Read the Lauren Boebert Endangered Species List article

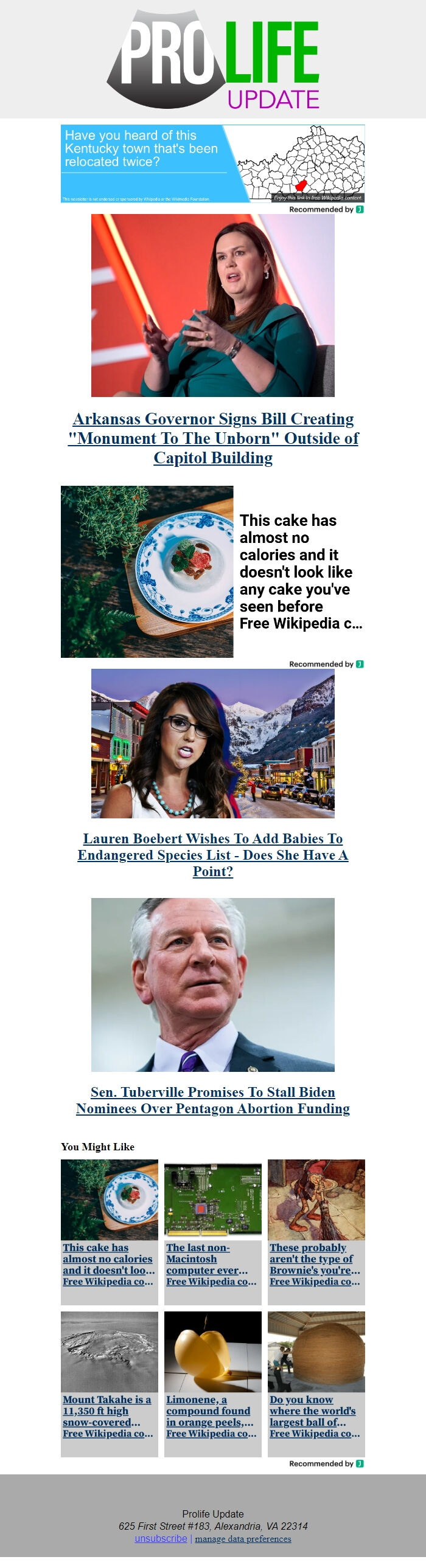[x=212, y=855]
